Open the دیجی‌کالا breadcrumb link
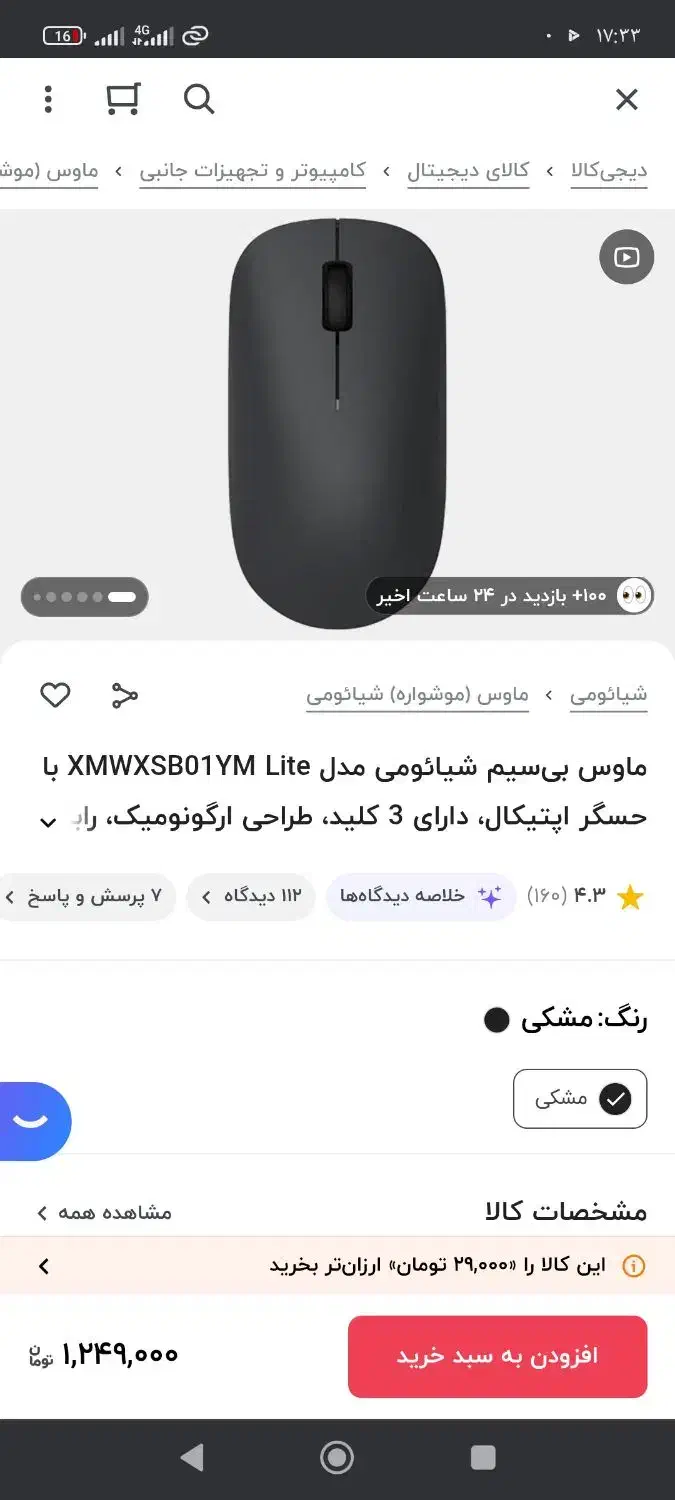The width and height of the screenshot is (675, 1500). point(608,171)
